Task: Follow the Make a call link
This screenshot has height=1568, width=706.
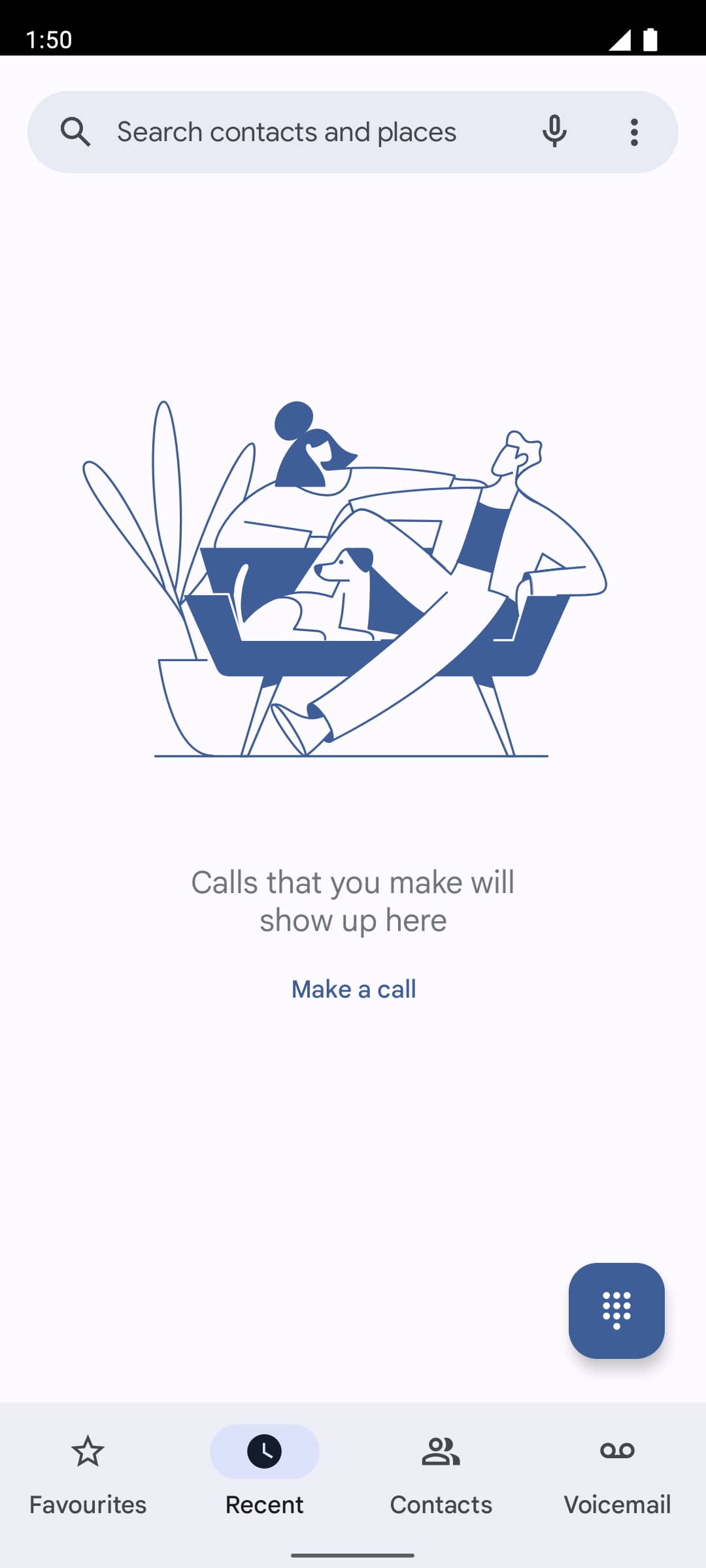Action: [354, 989]
